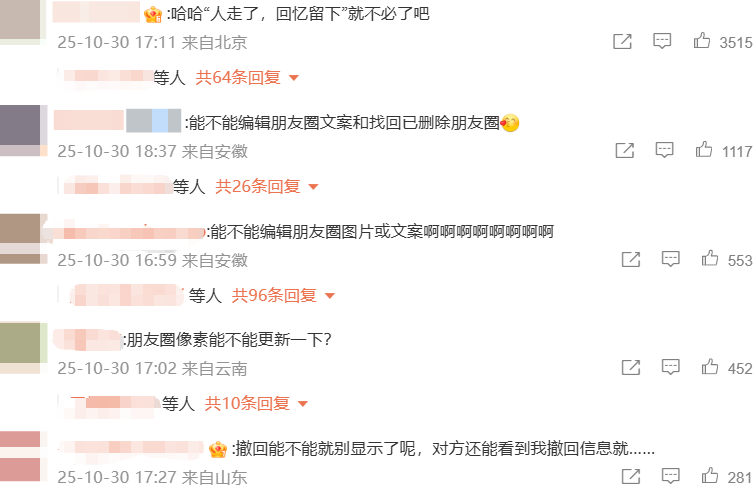Like the comment with 281 likes
Viewport: 756px width, 490px height.
point(710,477)
